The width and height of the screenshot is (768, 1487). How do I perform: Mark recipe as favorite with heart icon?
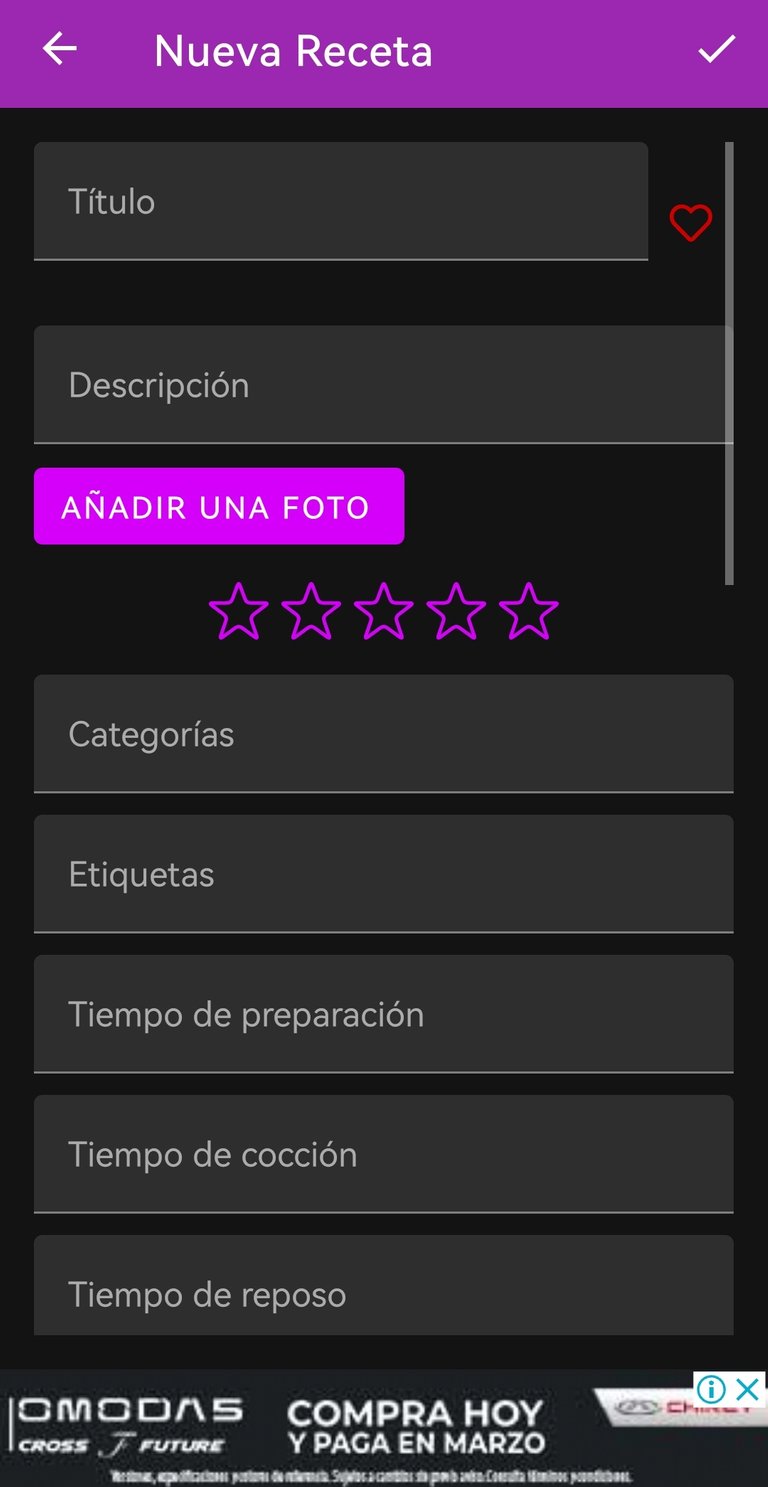[691, 223]
